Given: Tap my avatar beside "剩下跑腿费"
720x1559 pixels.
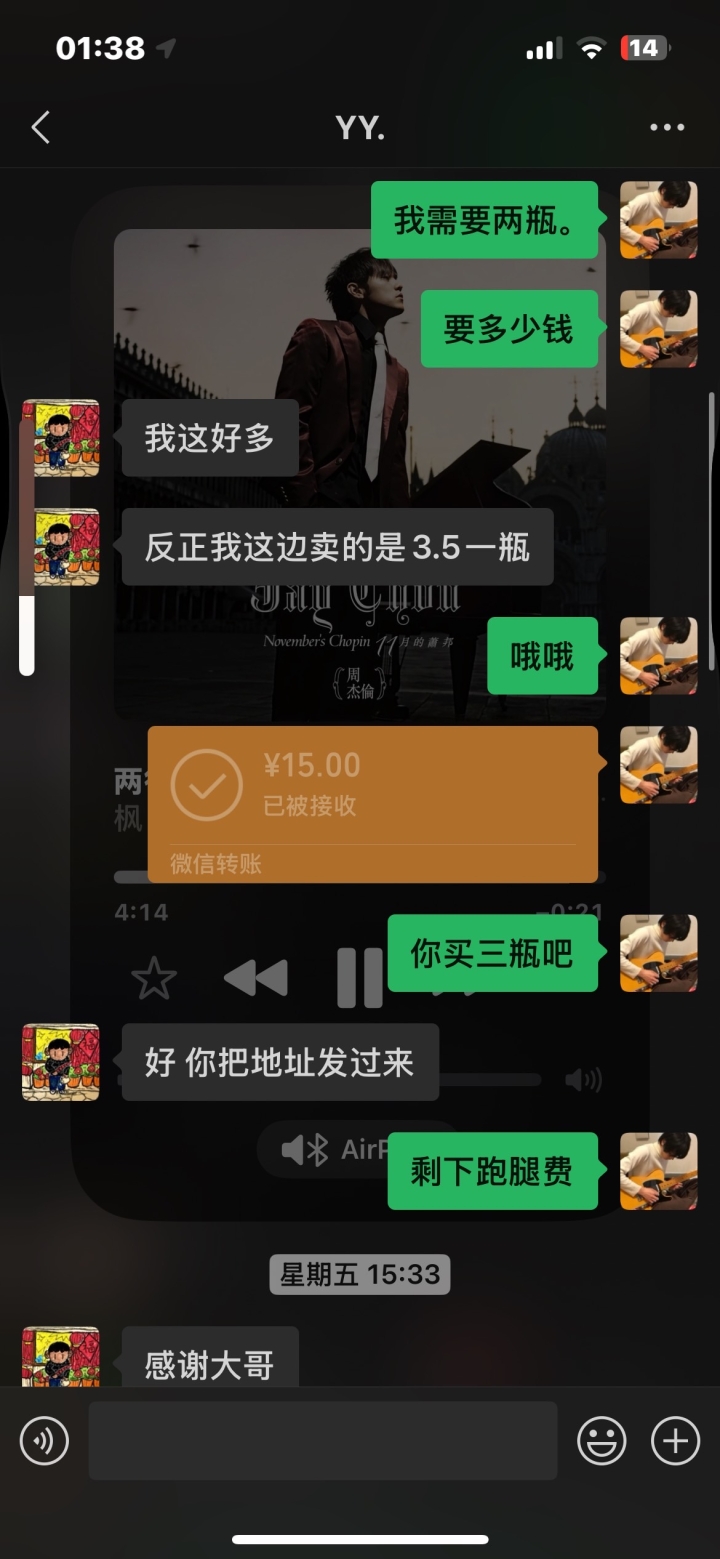Looking at the screenshot, I should pyautogui.click(x=659, y=1171).
